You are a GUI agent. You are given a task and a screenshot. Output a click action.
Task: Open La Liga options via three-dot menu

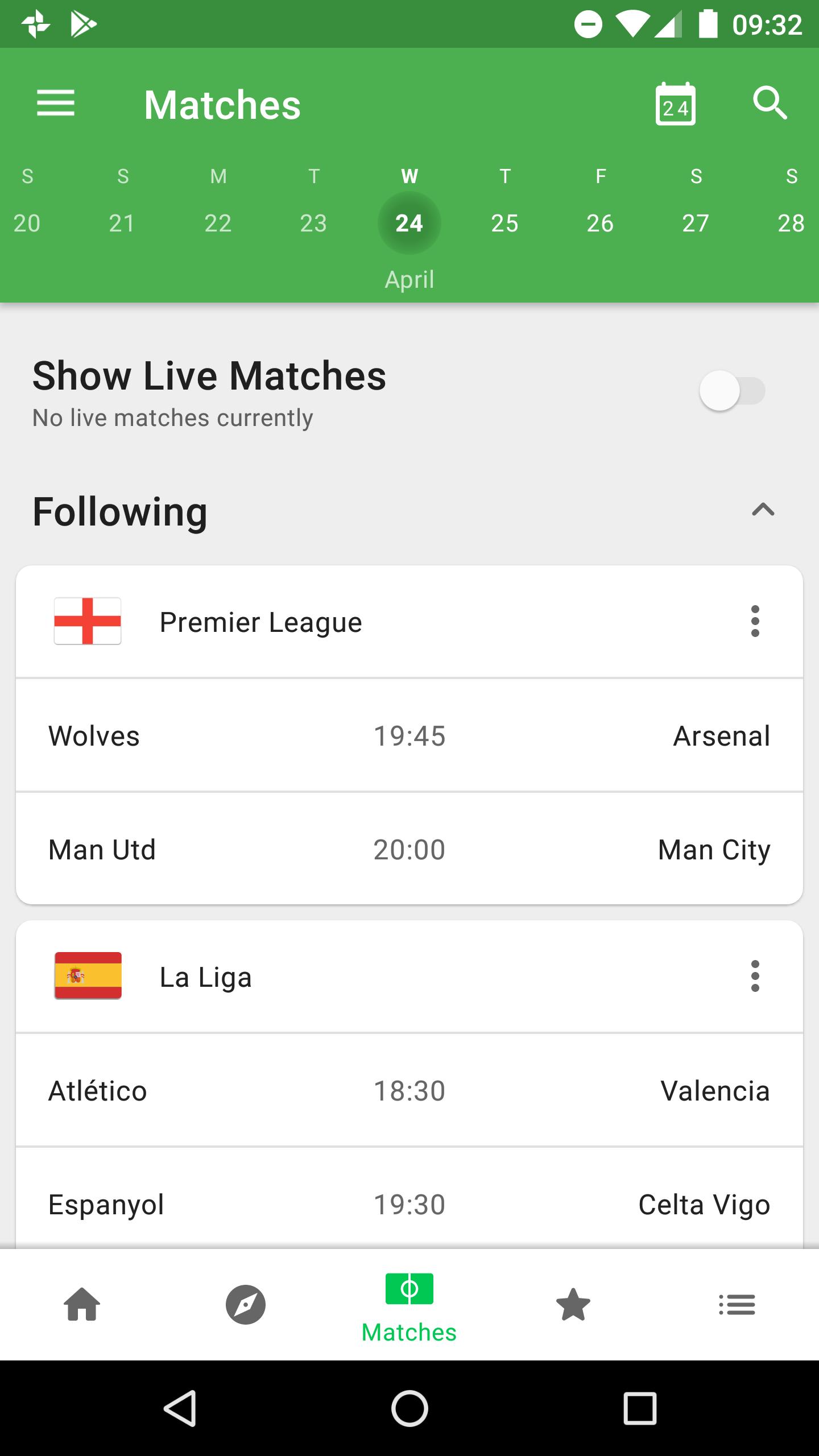click(x=755, y=977)
